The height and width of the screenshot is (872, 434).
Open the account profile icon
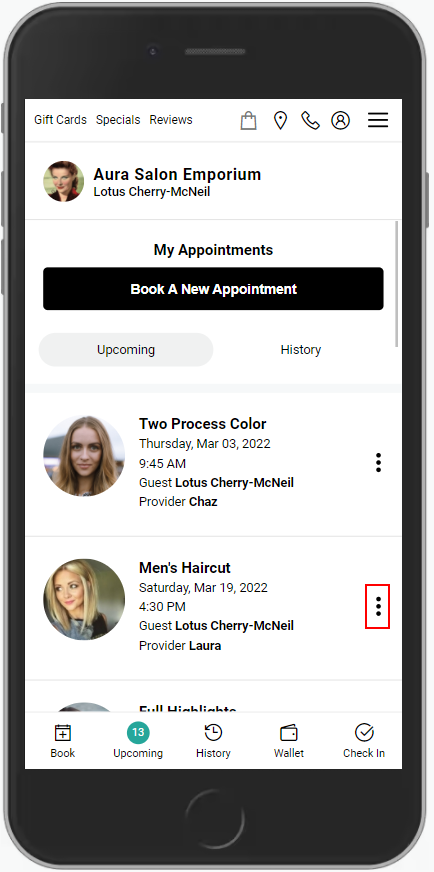click(341, 120)
